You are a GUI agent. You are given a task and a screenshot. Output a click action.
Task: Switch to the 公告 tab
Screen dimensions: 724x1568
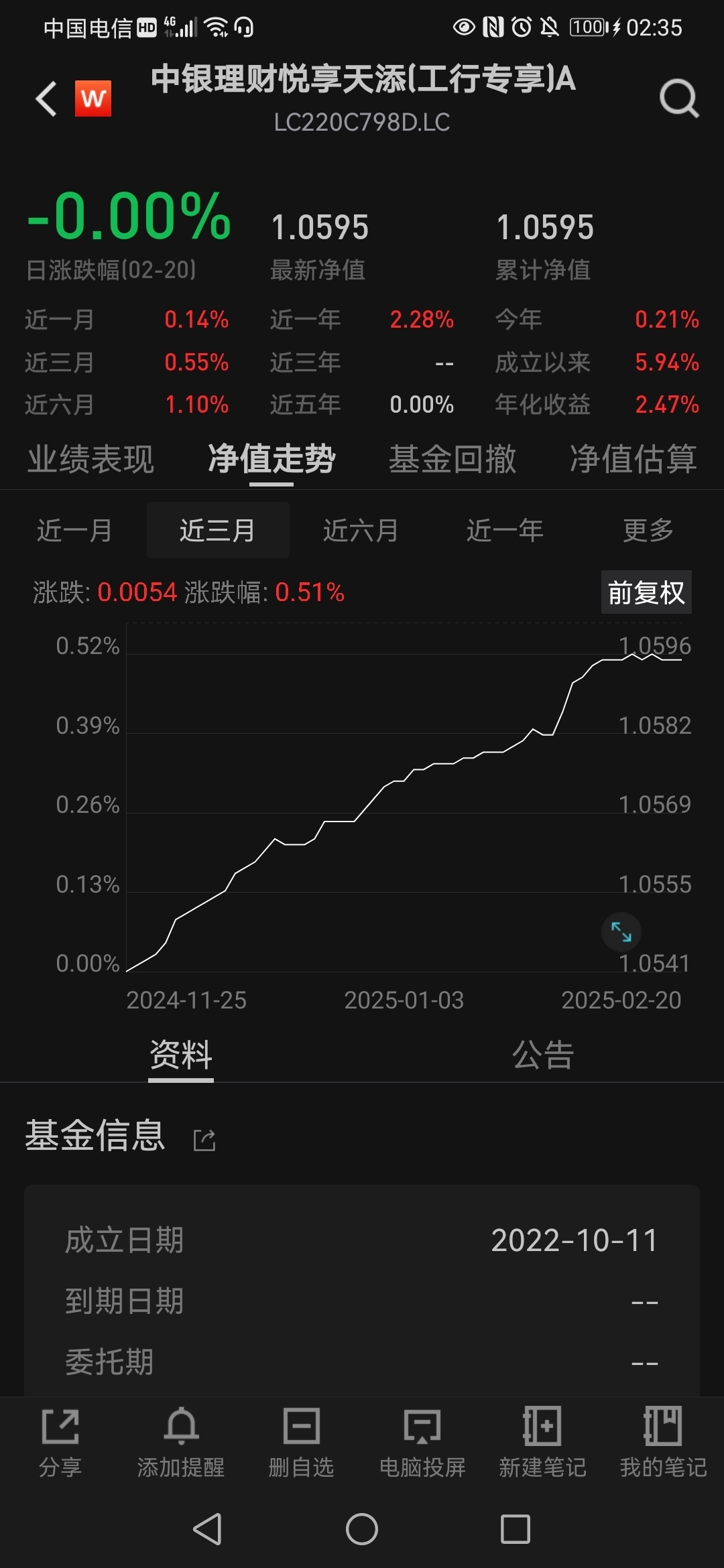(x=543, y=1055)
